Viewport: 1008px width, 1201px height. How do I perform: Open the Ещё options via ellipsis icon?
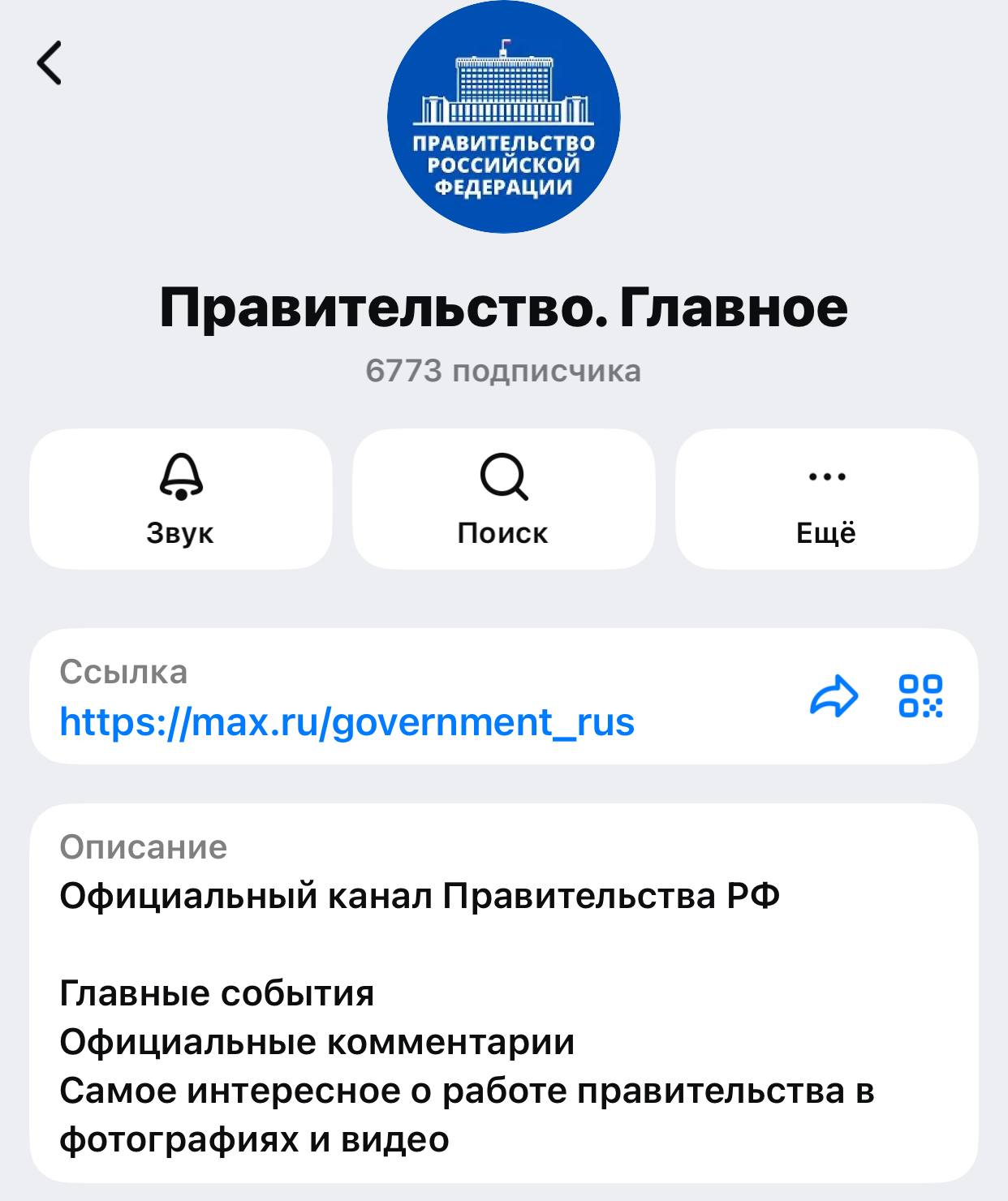[x=826, y=480]
